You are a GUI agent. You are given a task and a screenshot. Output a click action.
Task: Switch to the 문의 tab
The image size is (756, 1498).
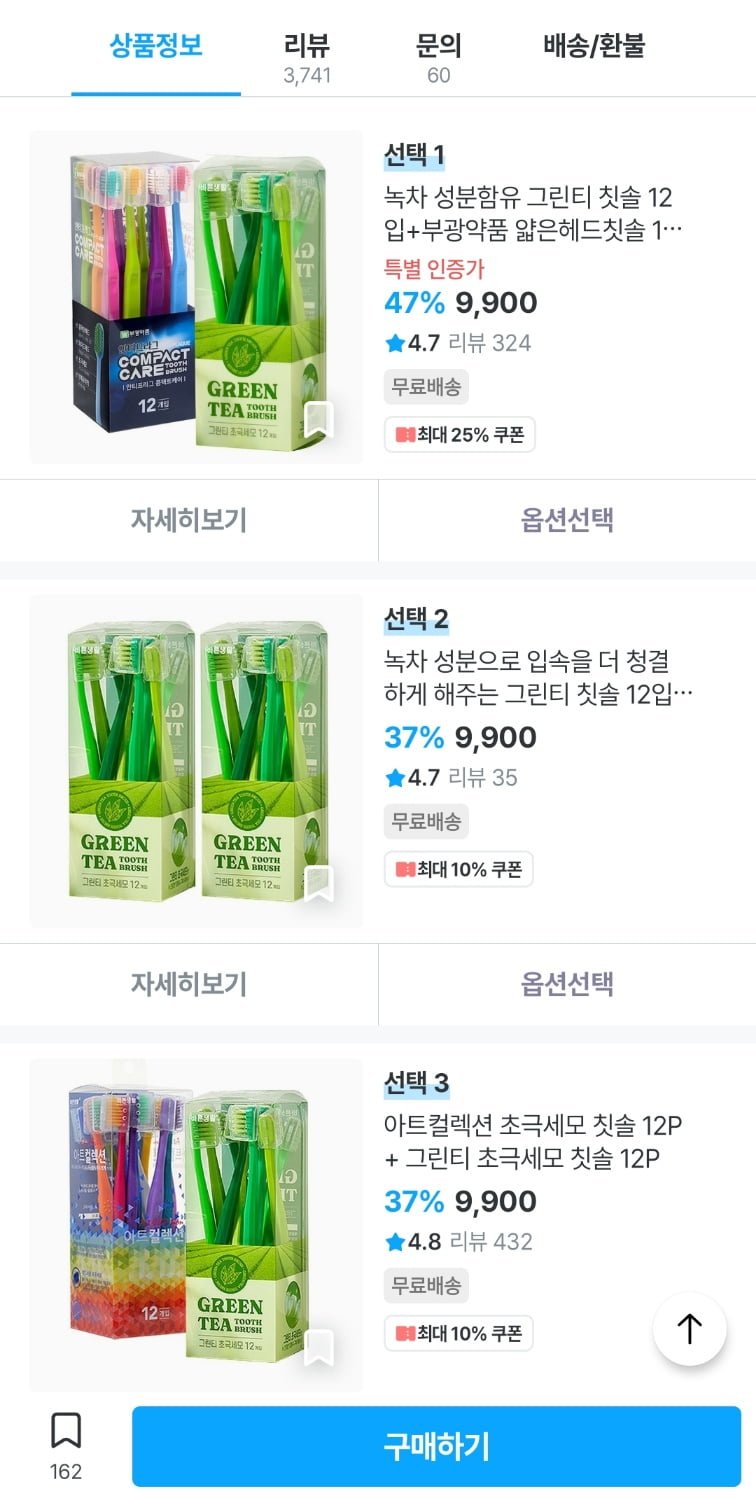pos(439,58)
